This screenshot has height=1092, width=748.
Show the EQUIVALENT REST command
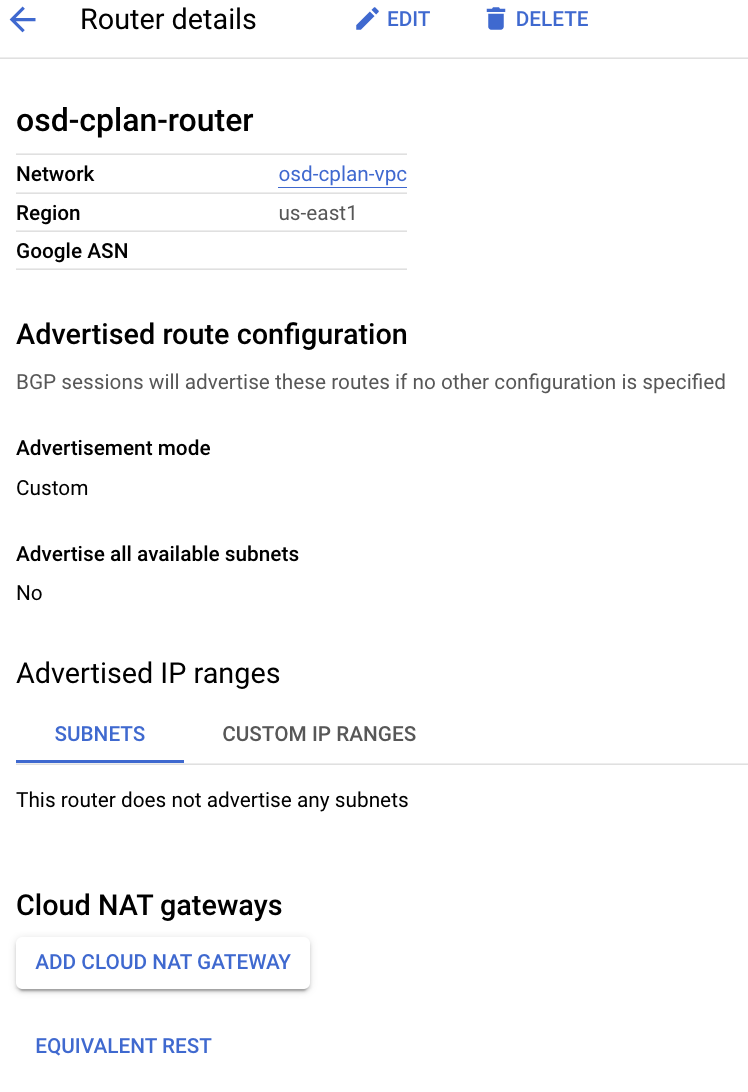pyautogui.click(x=123, y=1045)
